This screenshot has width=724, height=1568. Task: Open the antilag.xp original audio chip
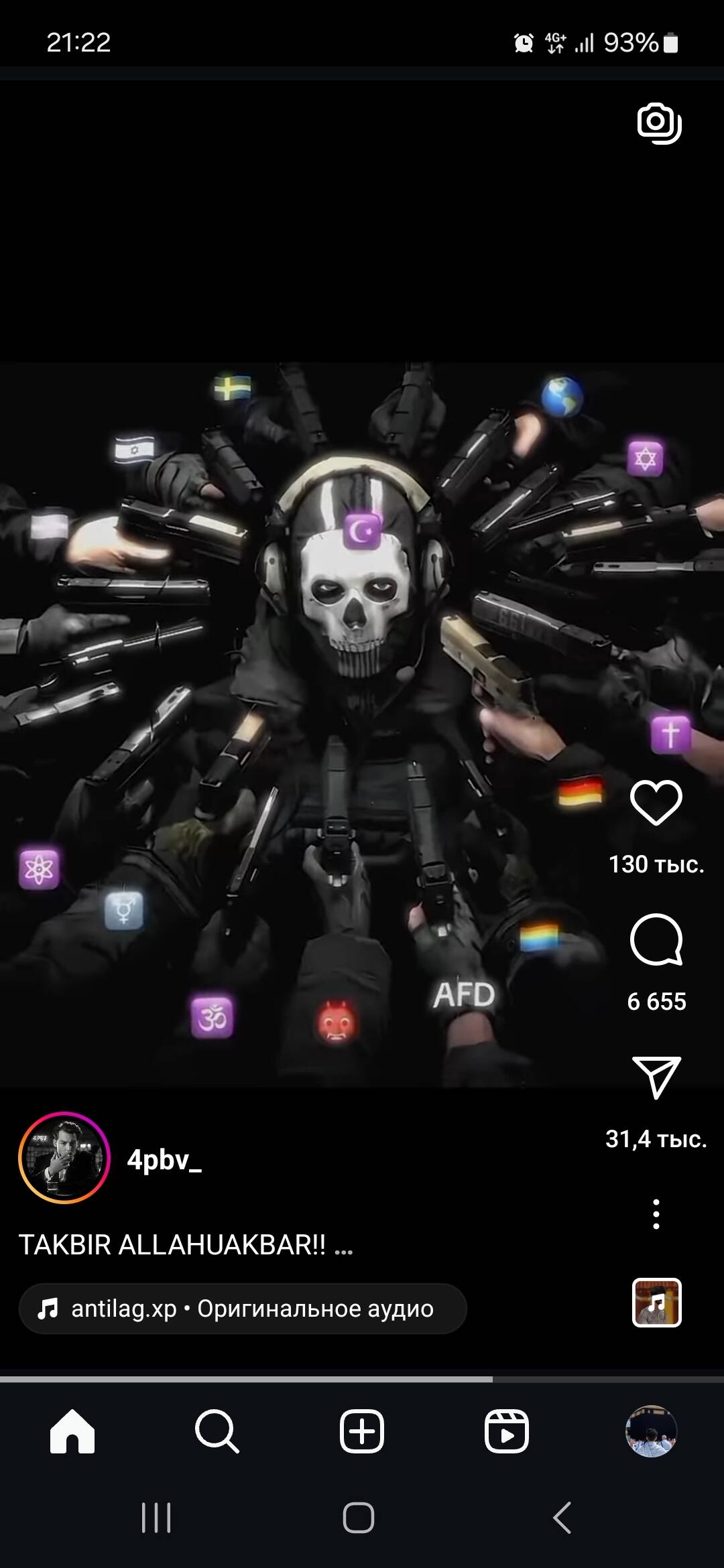coord(242,1308)
